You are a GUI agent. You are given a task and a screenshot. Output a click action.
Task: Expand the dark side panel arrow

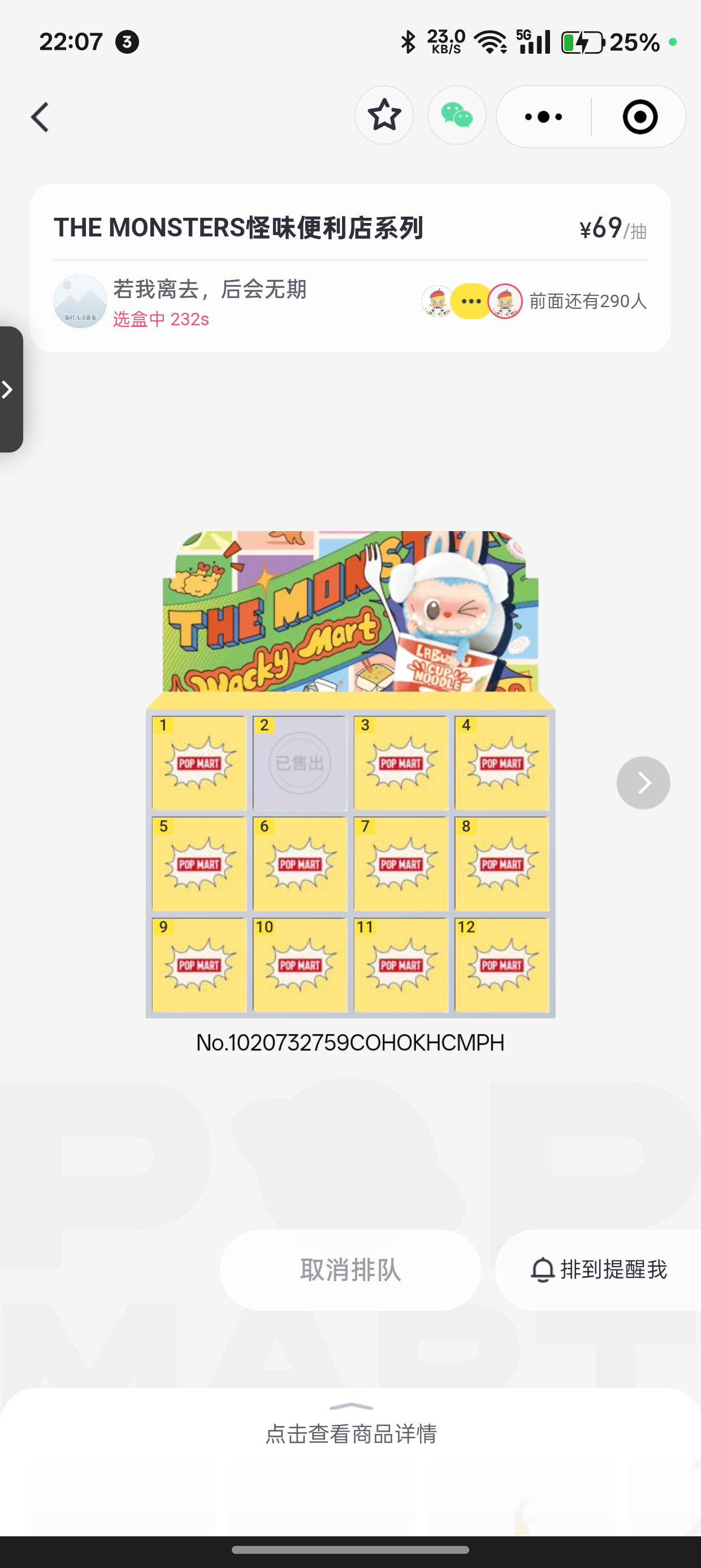10,390
